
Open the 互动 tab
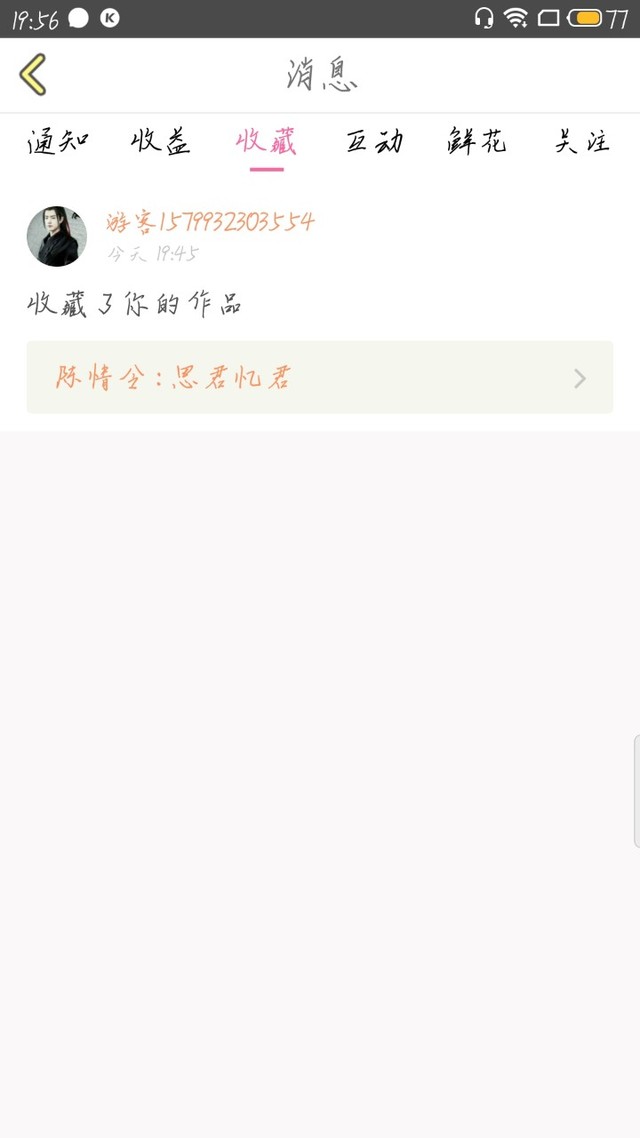[374, 141]
